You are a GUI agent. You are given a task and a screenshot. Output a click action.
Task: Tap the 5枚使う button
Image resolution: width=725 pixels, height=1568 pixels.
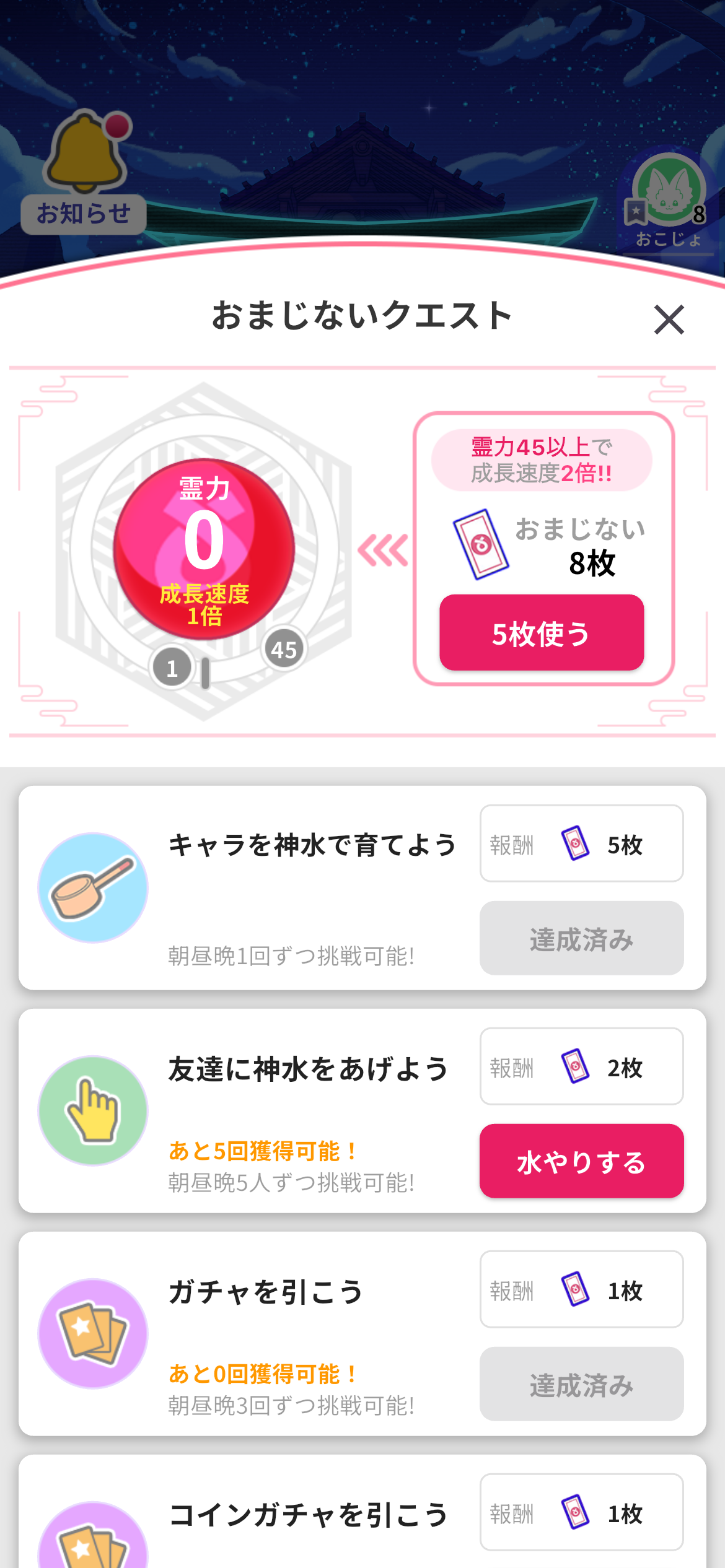(542, 633)
